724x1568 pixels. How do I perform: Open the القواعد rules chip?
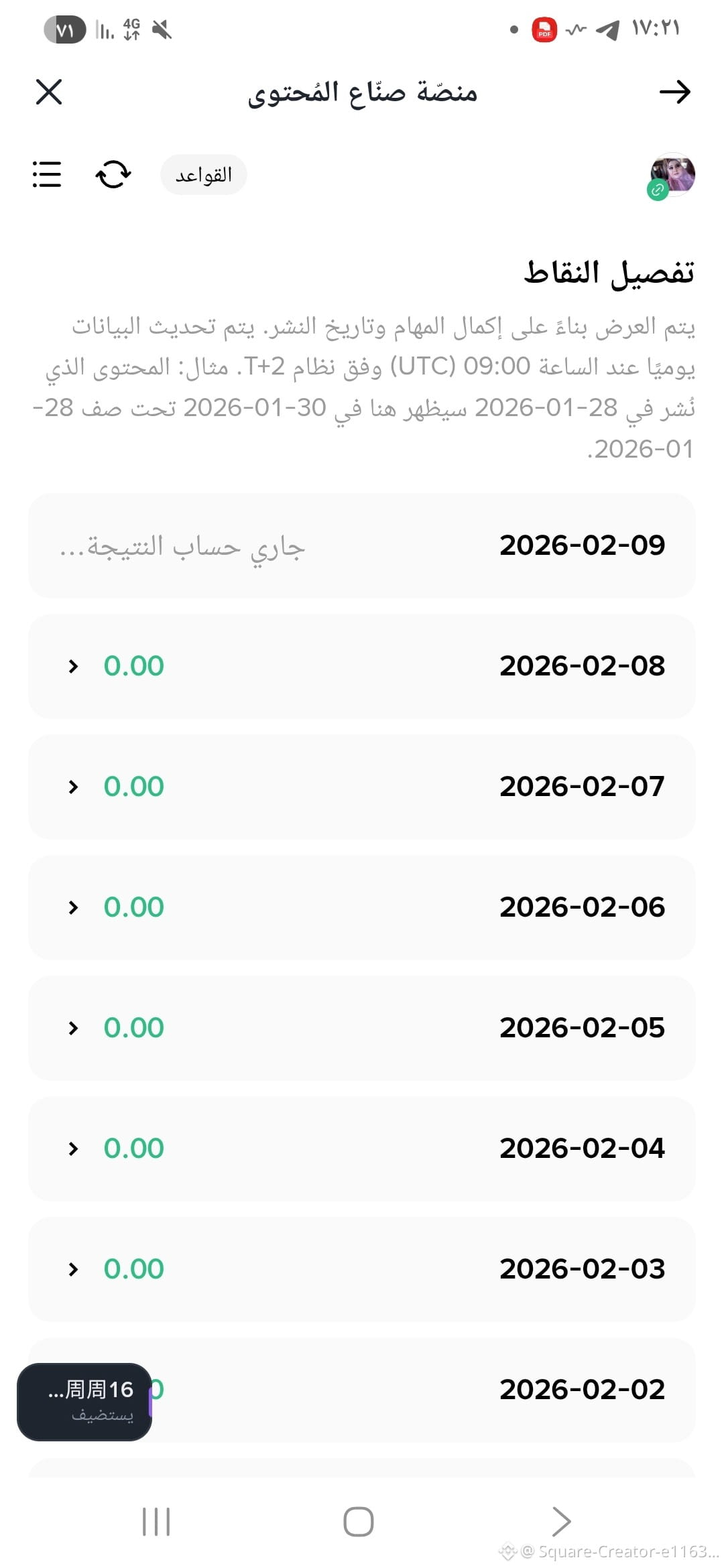(204, 175)
